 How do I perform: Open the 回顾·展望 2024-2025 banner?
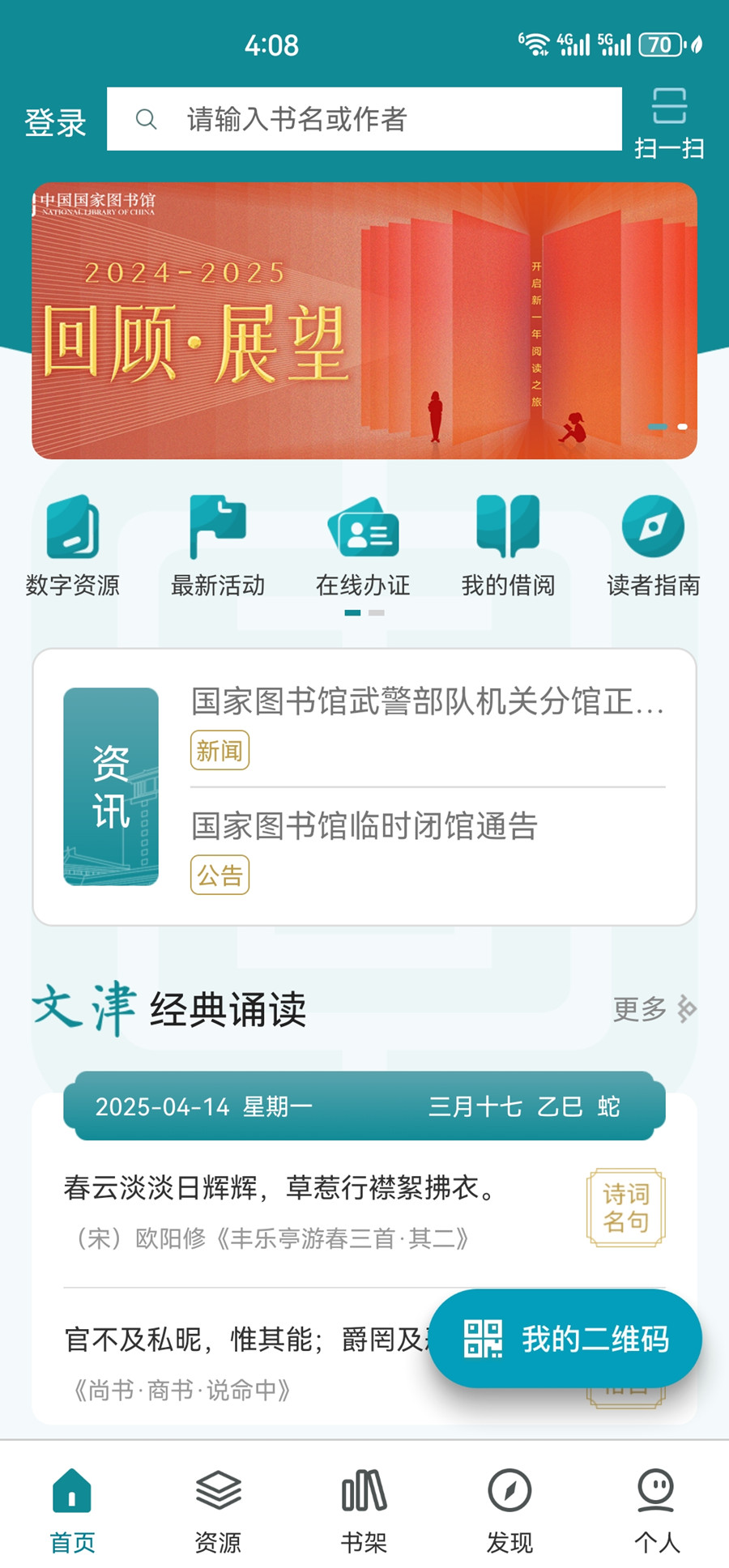364,320
